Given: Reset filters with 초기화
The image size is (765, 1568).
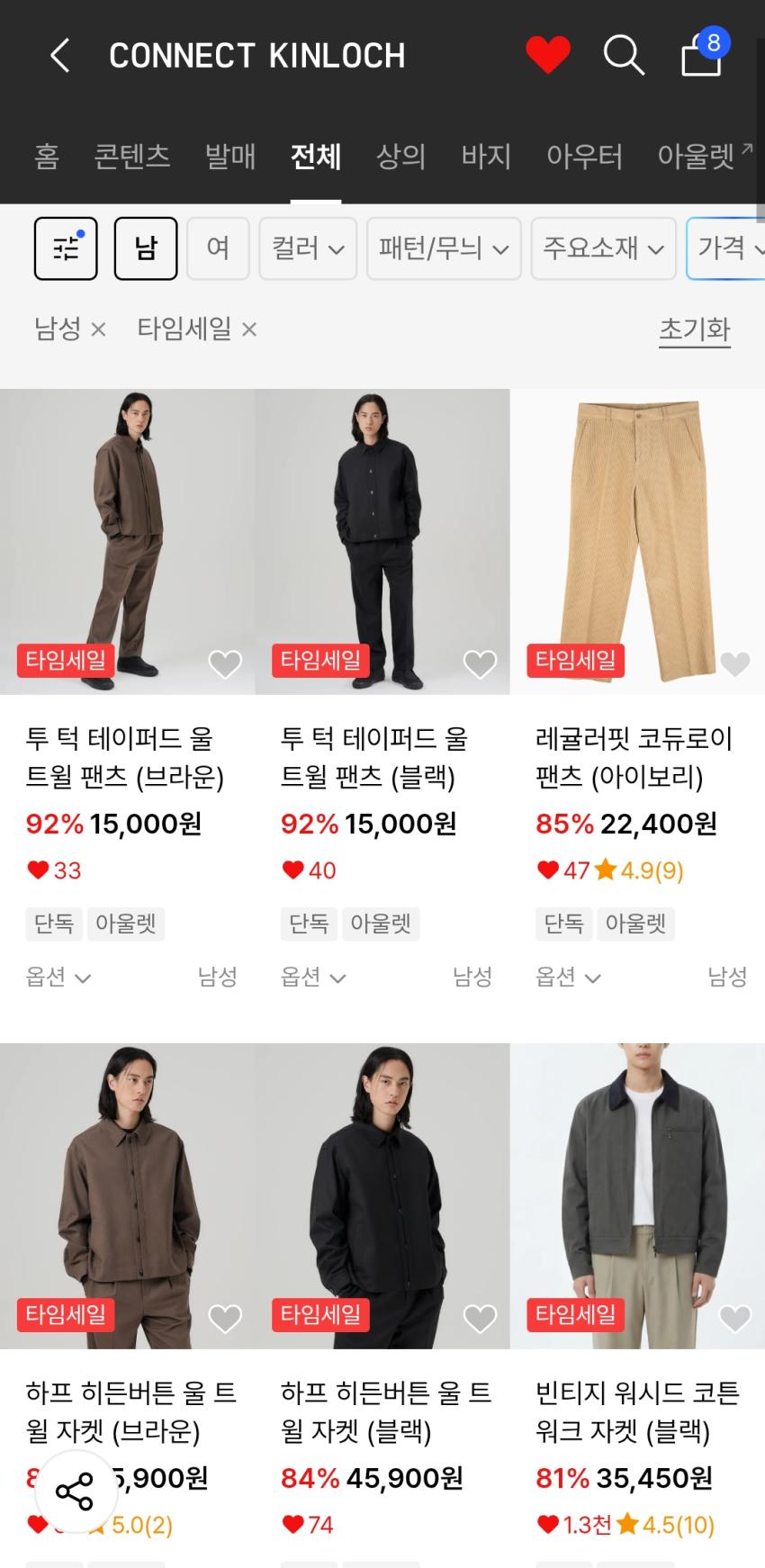Looking at the screenshot, I should pyautogui.click(x=694, y=329).
